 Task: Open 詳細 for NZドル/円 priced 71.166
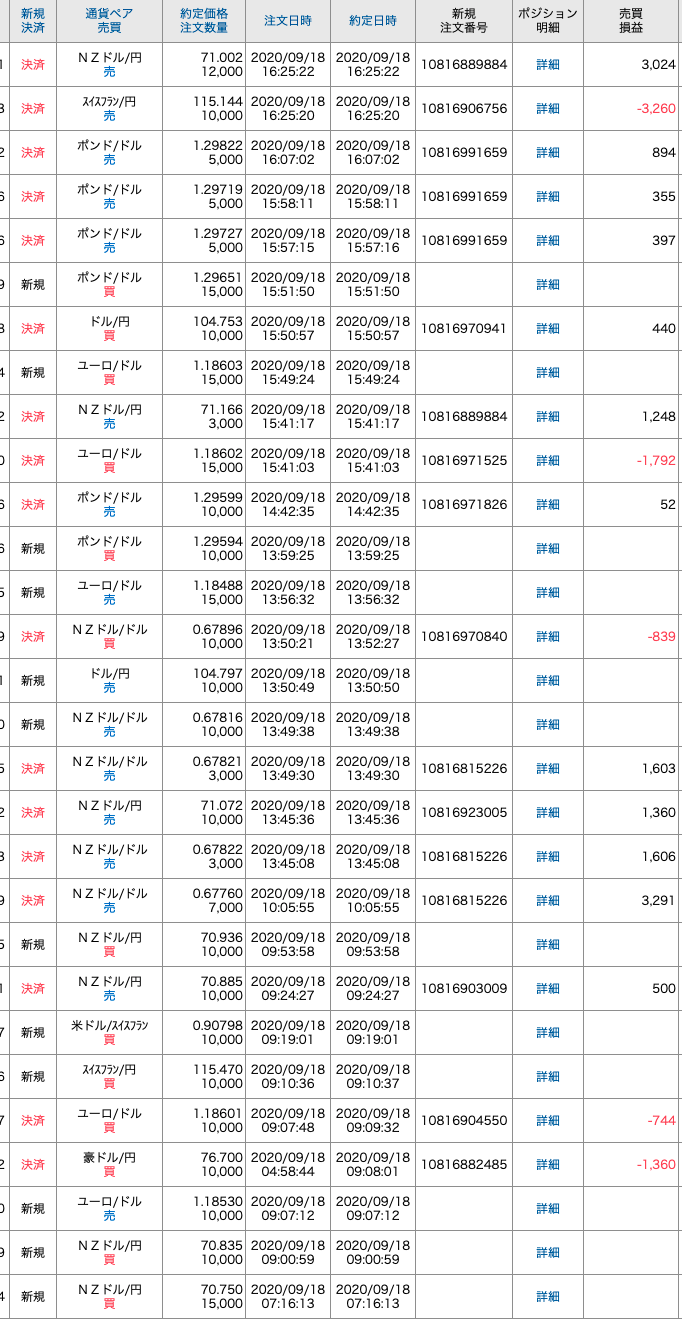[548, 416]
